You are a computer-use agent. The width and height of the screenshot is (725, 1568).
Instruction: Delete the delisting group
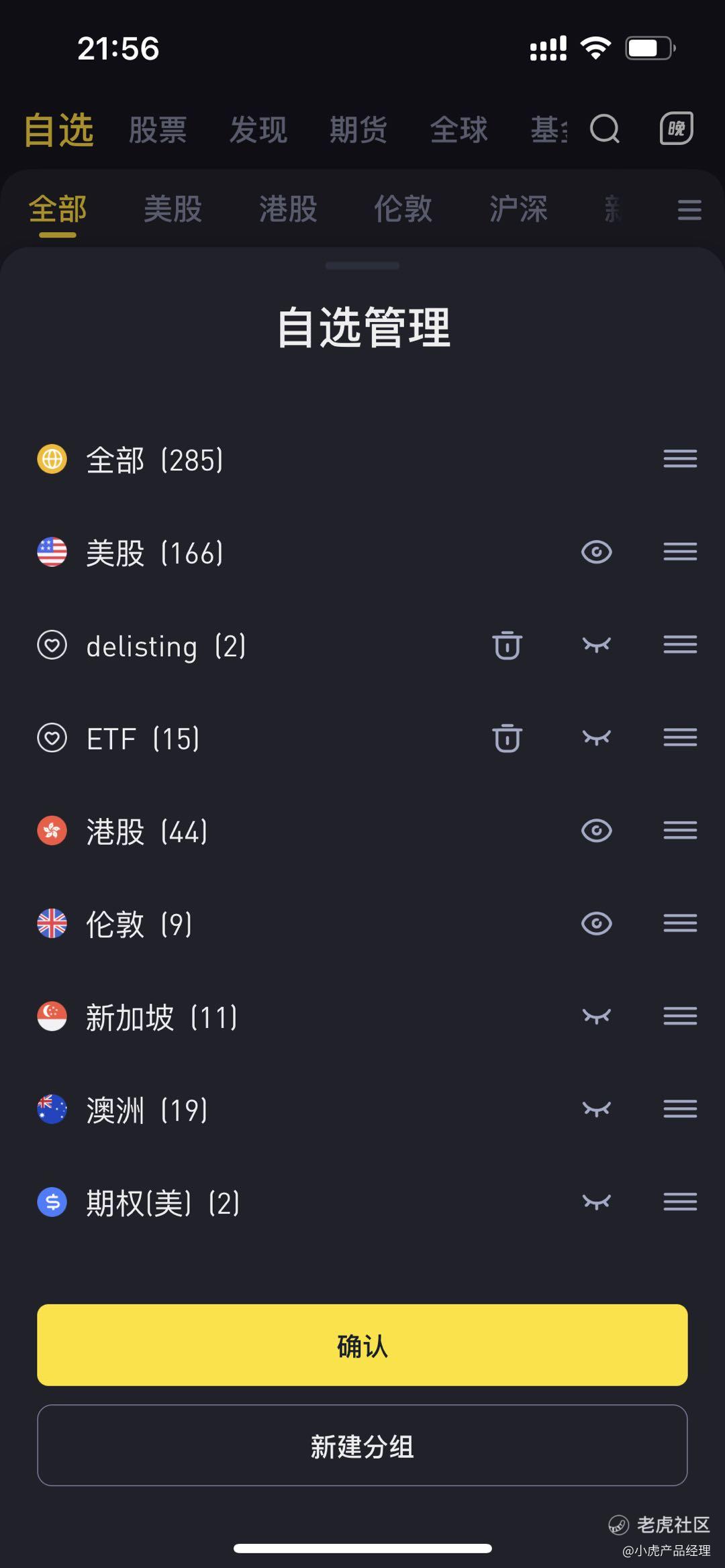(507, 645)
